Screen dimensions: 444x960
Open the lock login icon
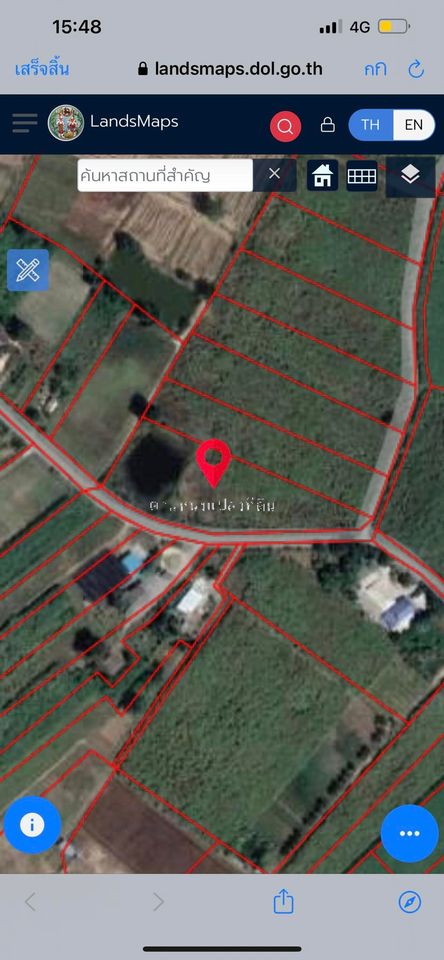click(x=328, y=125)
